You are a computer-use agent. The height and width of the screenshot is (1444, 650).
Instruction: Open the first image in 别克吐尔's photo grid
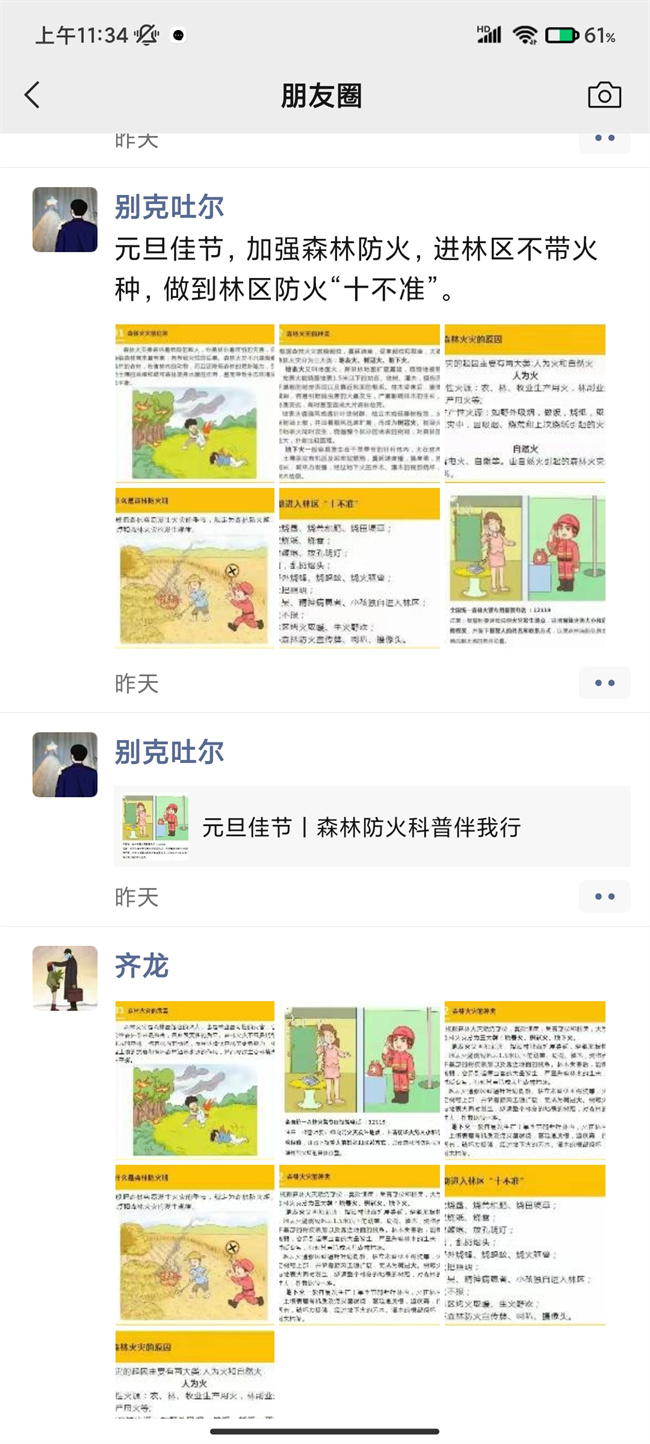point(194,402)
